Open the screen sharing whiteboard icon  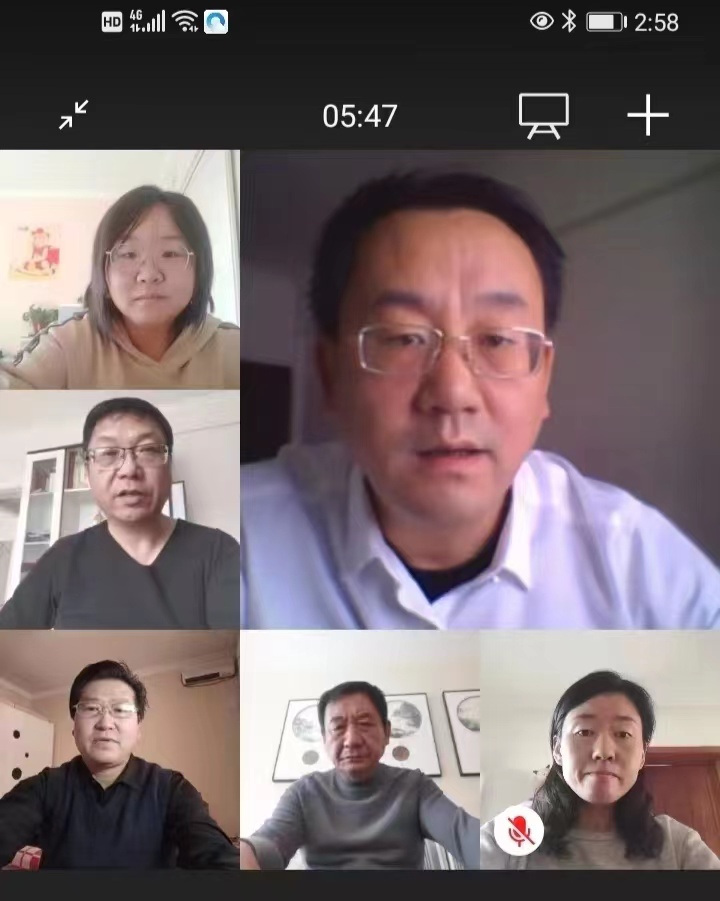pos(543,116)
